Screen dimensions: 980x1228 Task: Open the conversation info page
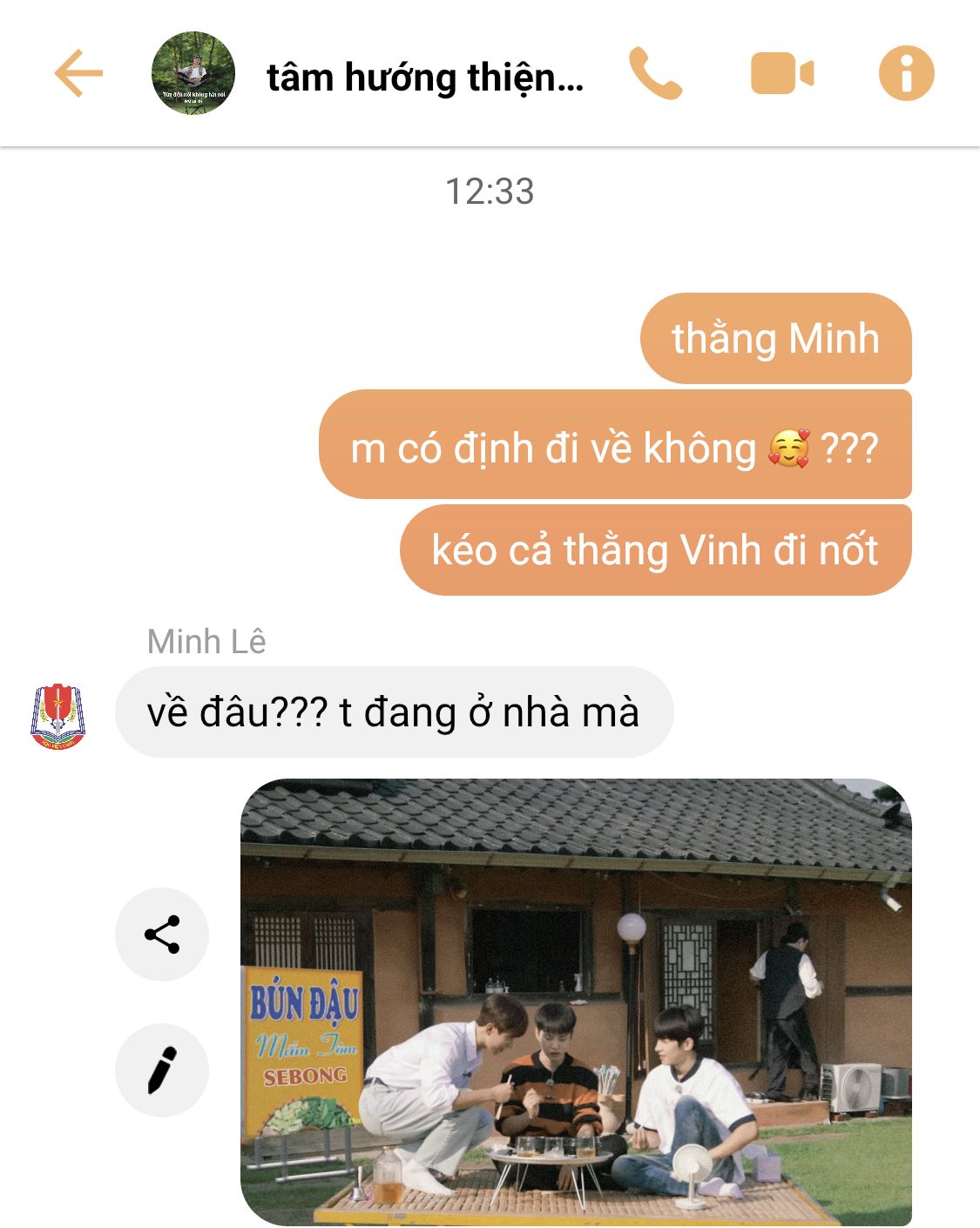(906, 73)
